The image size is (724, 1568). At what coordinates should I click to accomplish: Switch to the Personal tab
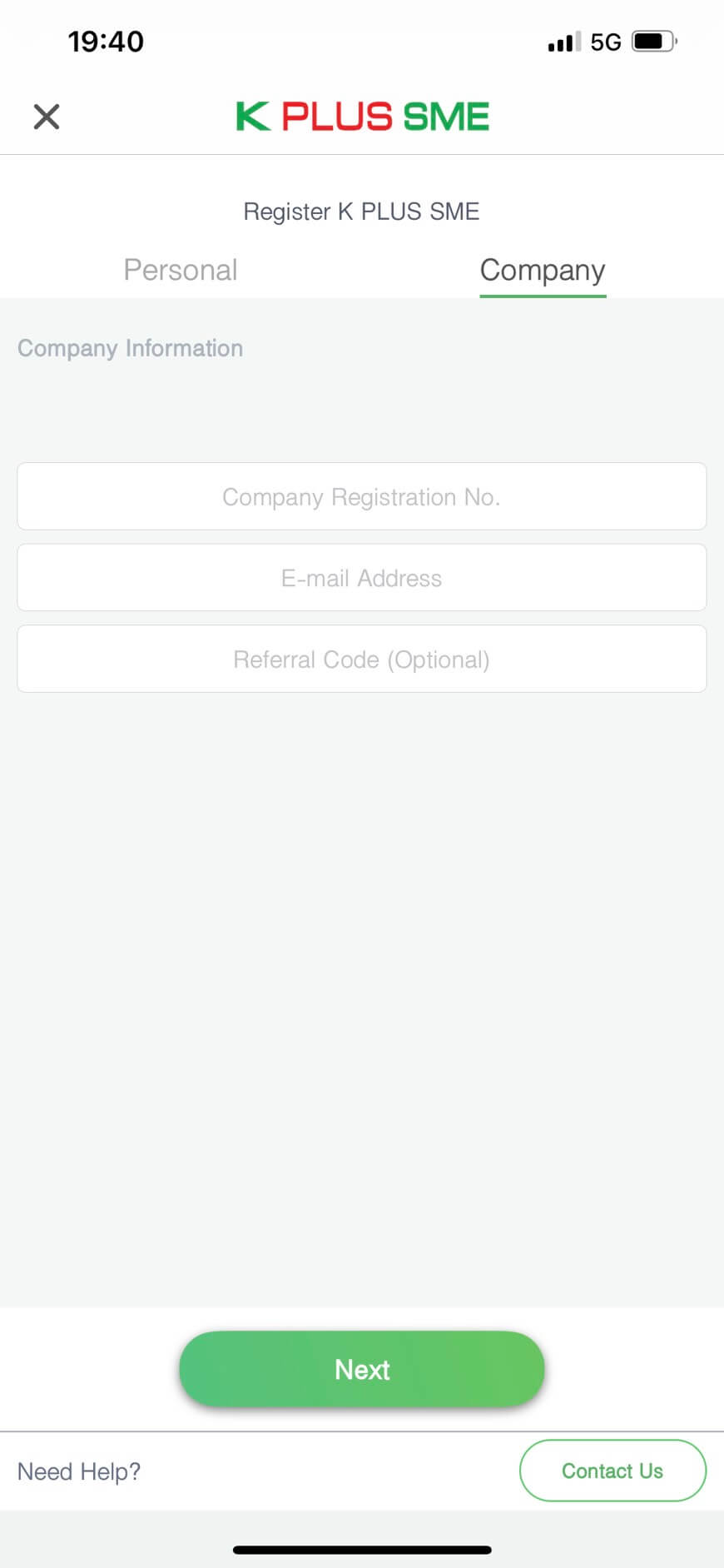[181, 270]
